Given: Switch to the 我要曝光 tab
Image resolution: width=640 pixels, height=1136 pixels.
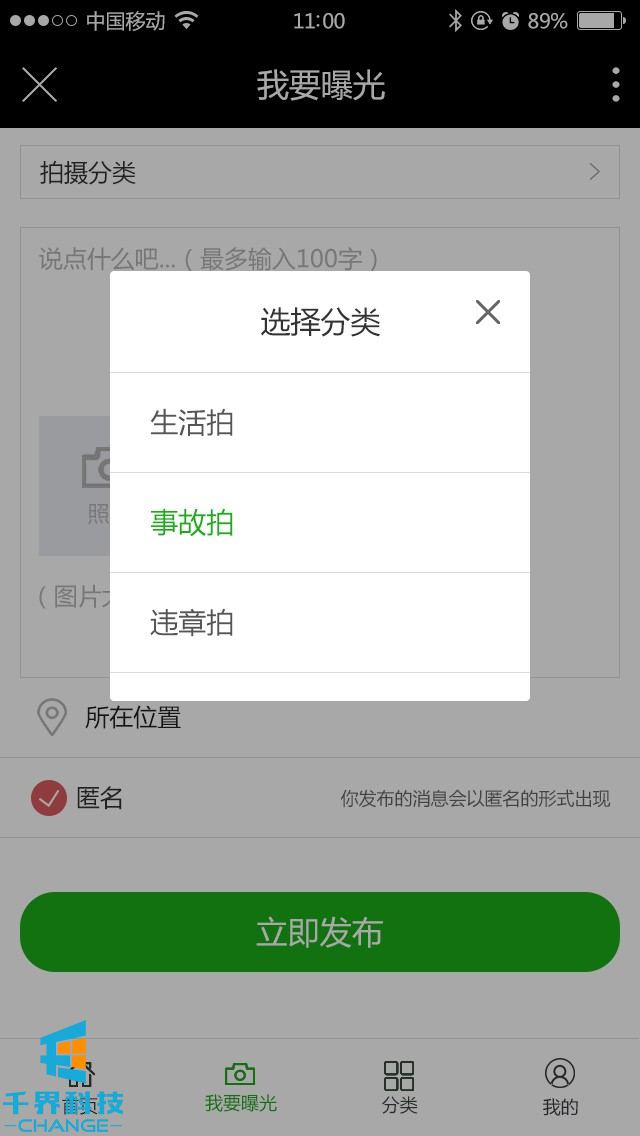Looking at the screenshot, I should pyautogui.click(x=240, y=1087).
